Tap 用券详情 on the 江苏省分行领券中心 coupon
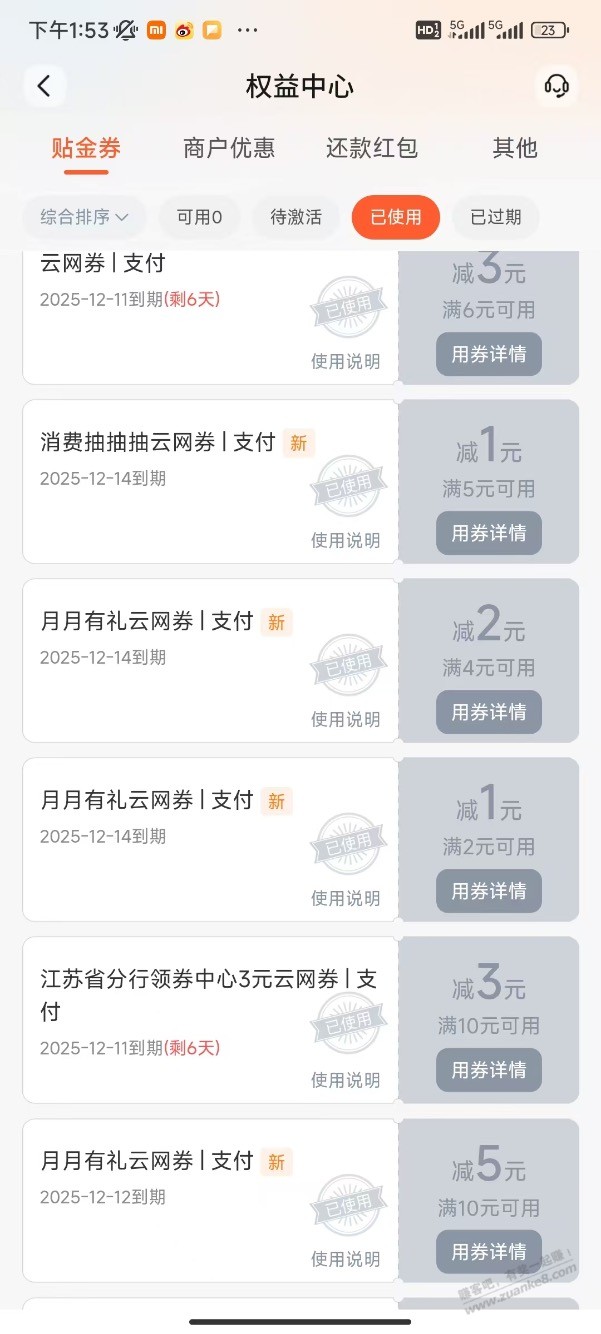Screen dimensions: 601x1334 click(489, 1070)
